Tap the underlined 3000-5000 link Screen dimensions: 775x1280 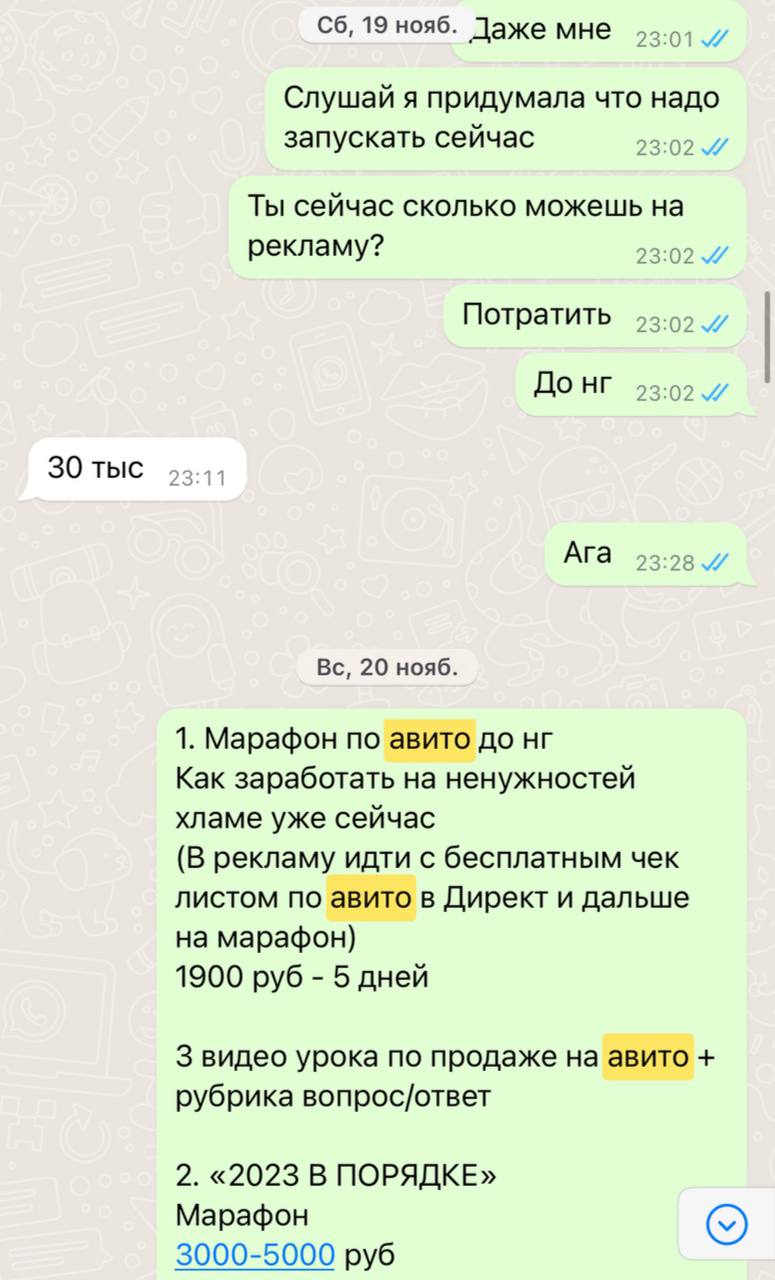coord(255,1253)
